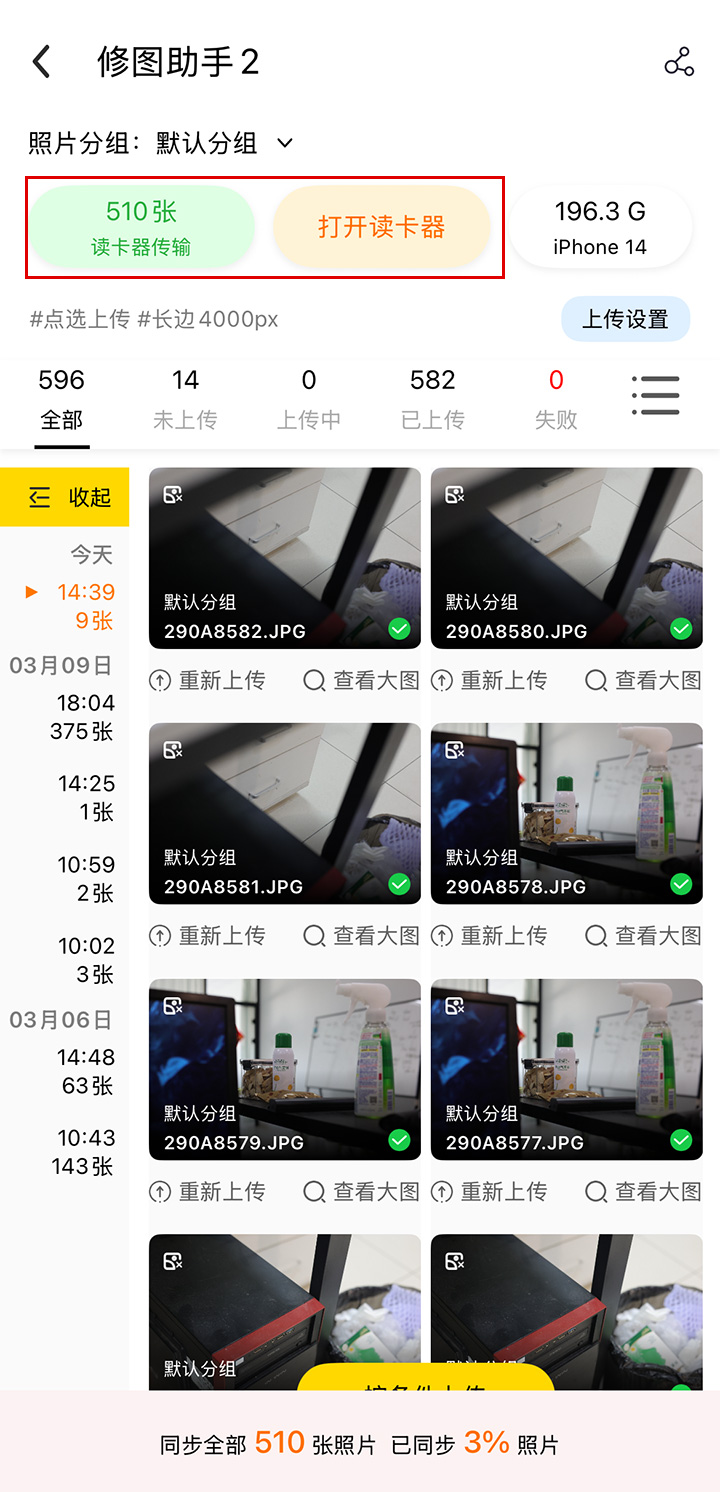This screenshot has width=720, height=1492.
Task: Jump to 03月09日 18:04 batch of 375张
Action: [x=85, y=717]
